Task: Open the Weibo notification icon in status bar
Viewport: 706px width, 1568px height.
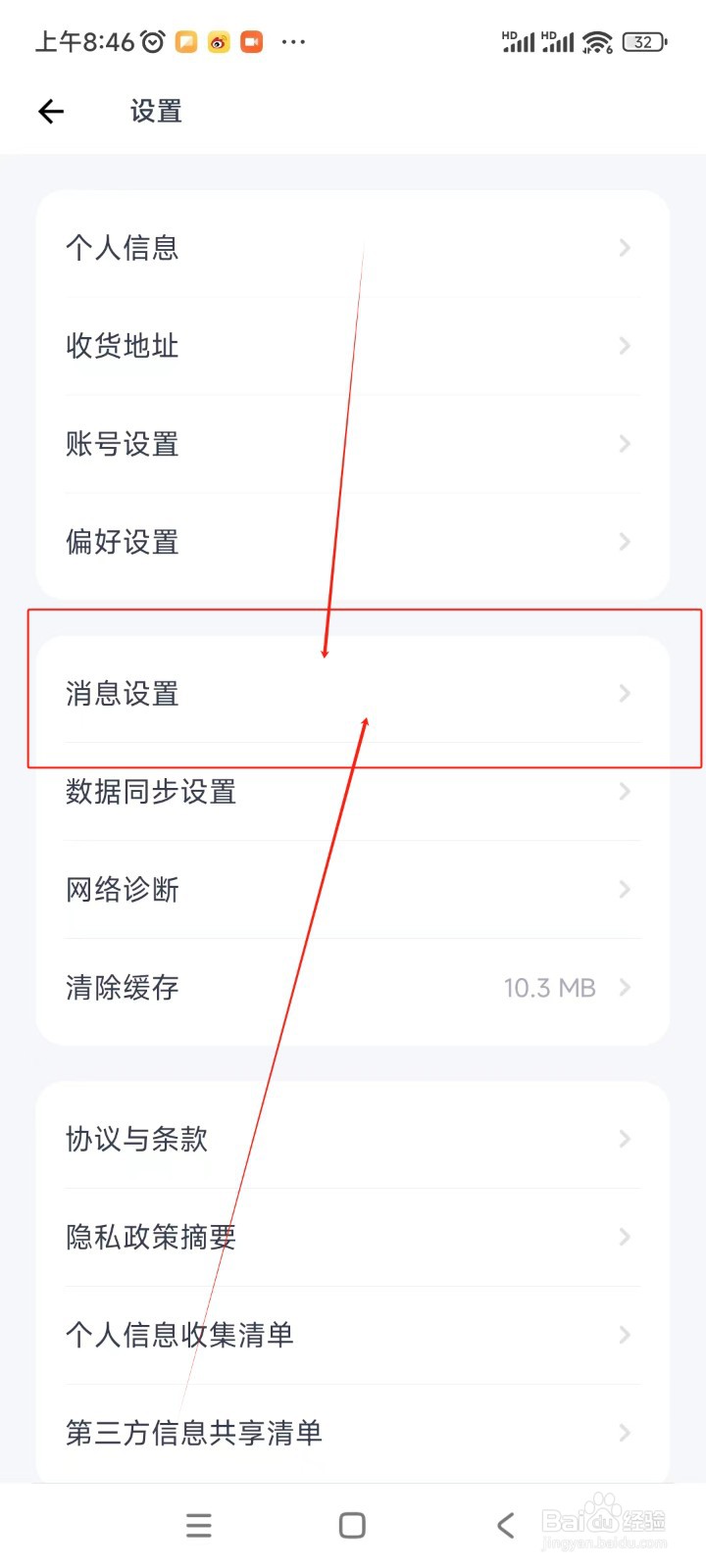Action: 219,42
